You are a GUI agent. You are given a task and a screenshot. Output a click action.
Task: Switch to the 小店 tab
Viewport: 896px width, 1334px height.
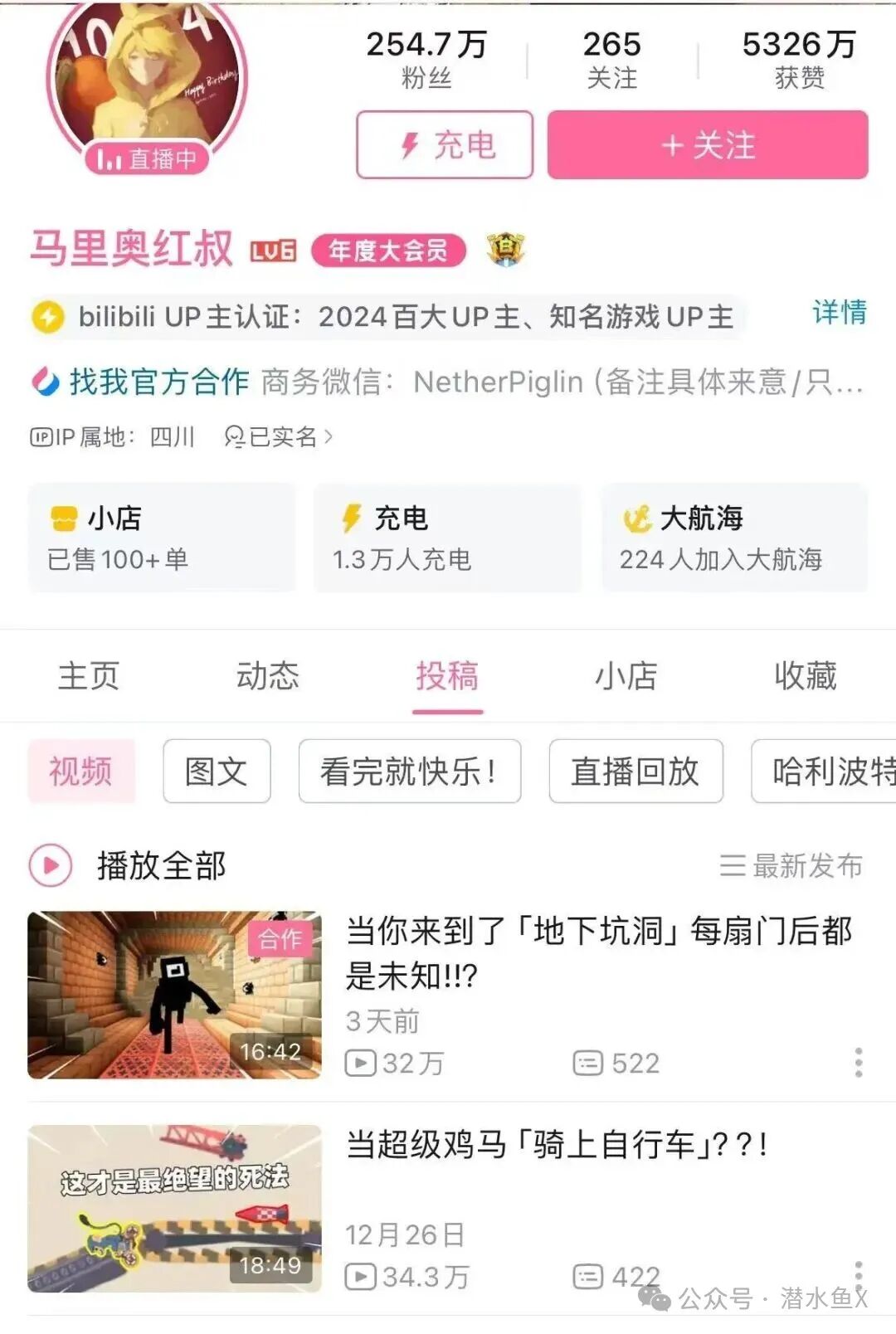pyautogui.click(x=626, y=675)
